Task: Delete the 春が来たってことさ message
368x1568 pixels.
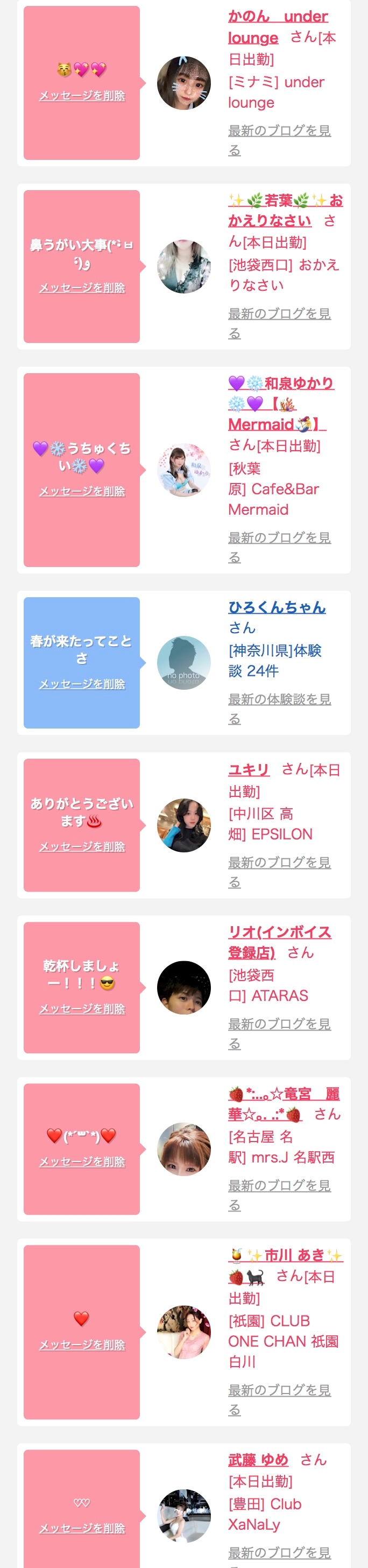Action: coord(82,685)
